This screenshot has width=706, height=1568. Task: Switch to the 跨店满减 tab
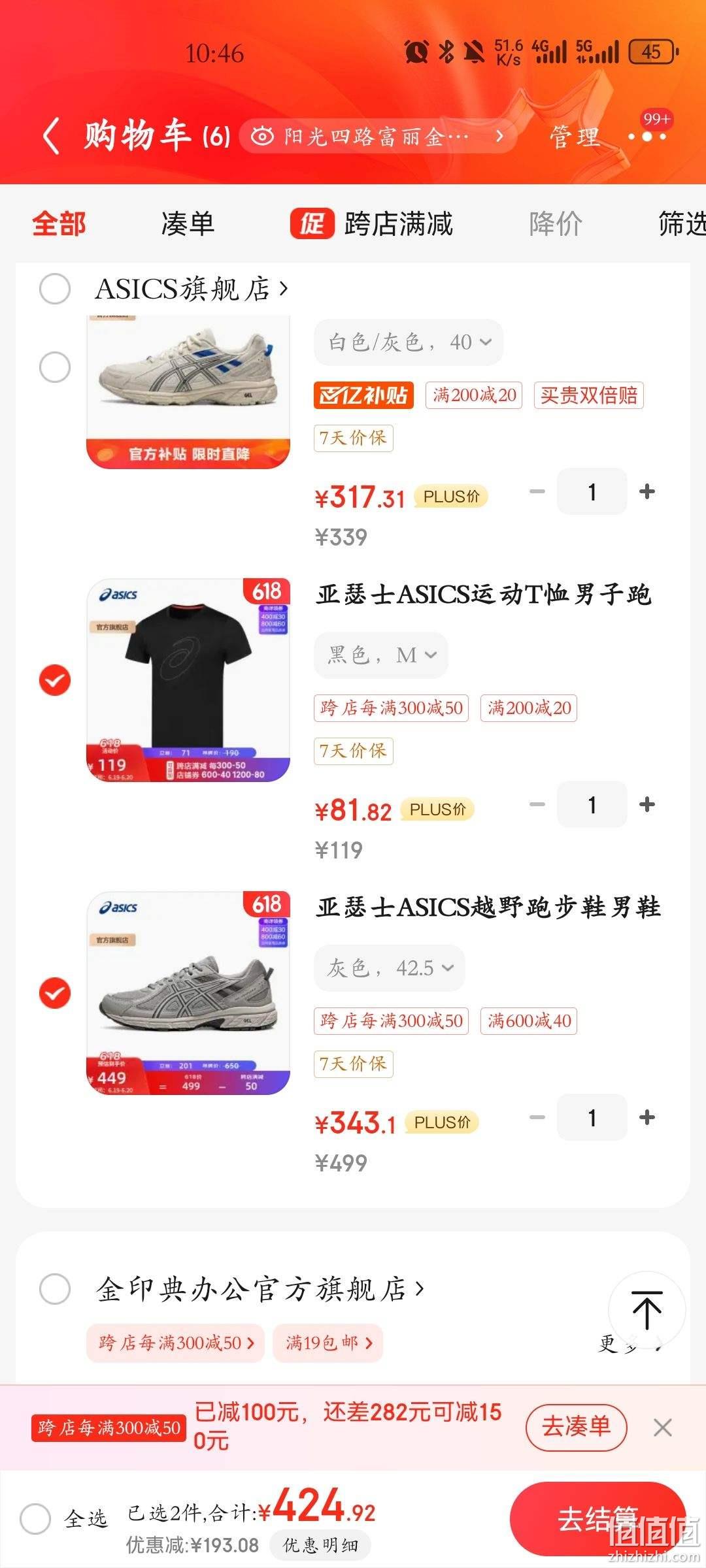[371, 223]
